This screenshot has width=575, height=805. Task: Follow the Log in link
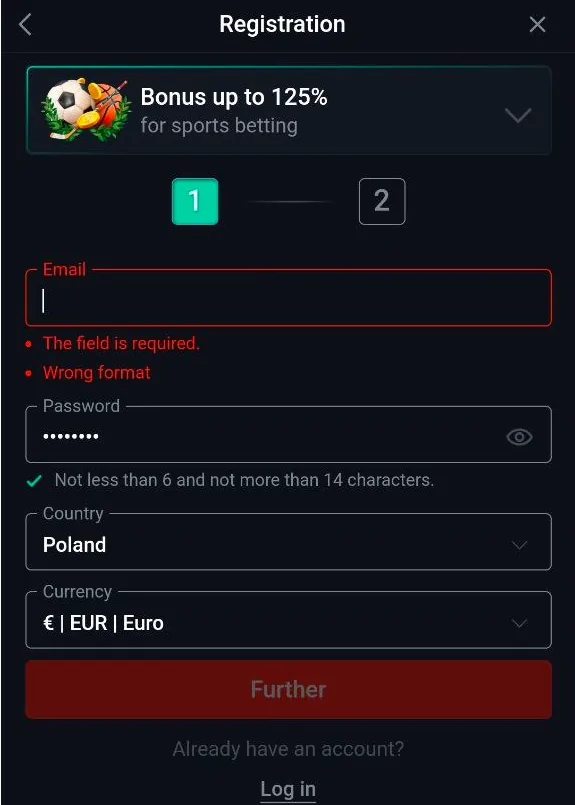[288, 789]
